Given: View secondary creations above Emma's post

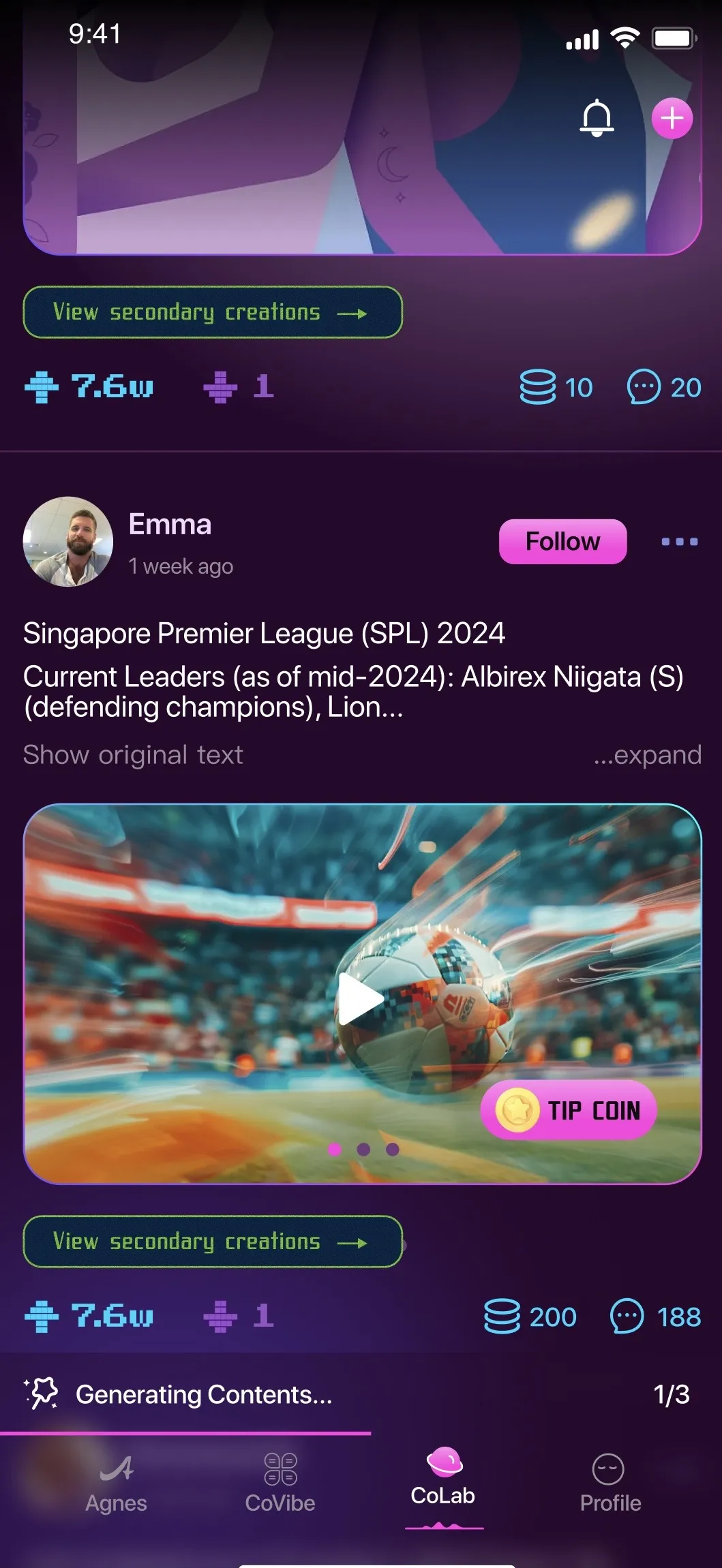Looking at the screenshot, I should (213, 312).
